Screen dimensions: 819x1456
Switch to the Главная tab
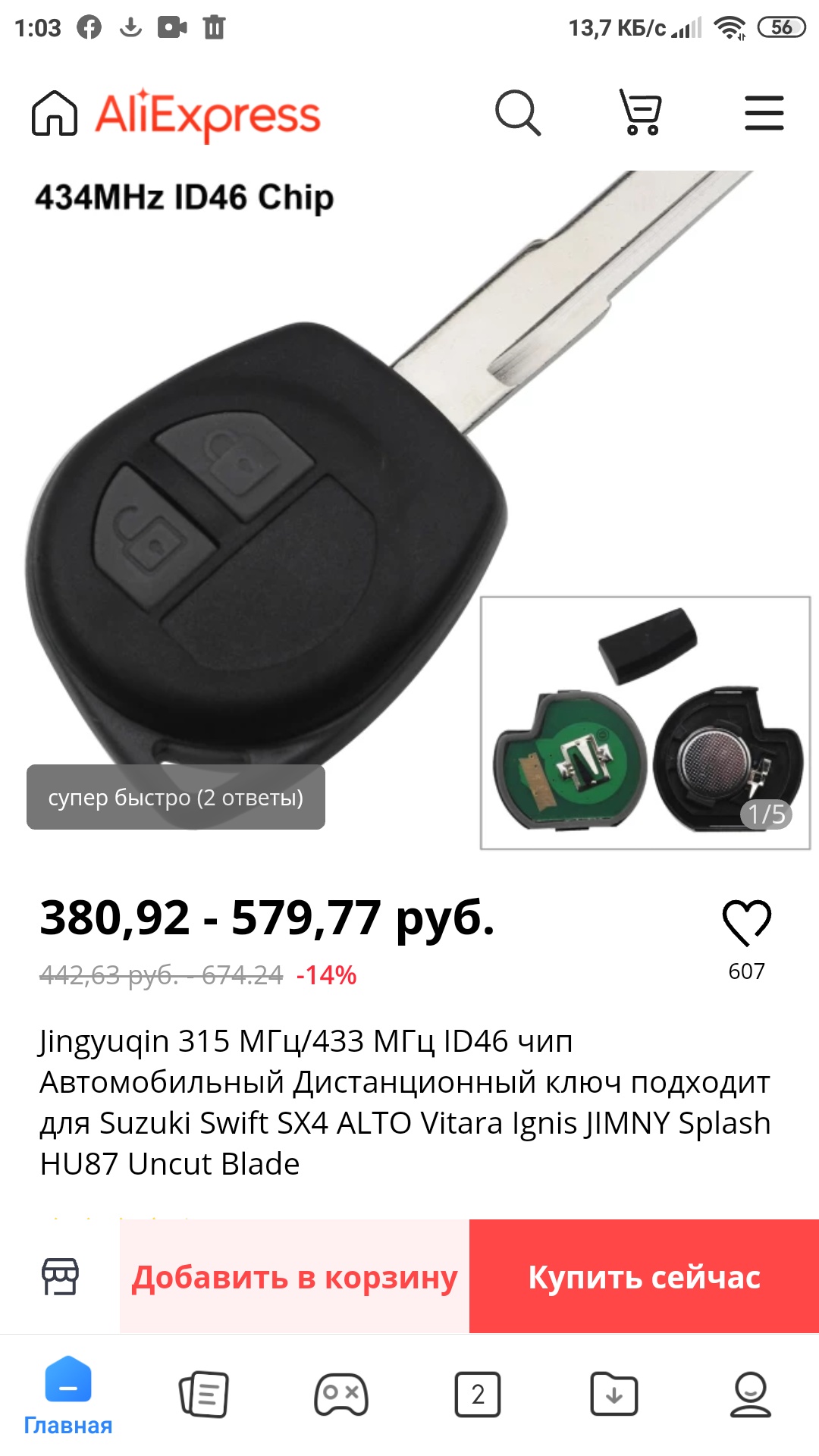click(68, 1395)
